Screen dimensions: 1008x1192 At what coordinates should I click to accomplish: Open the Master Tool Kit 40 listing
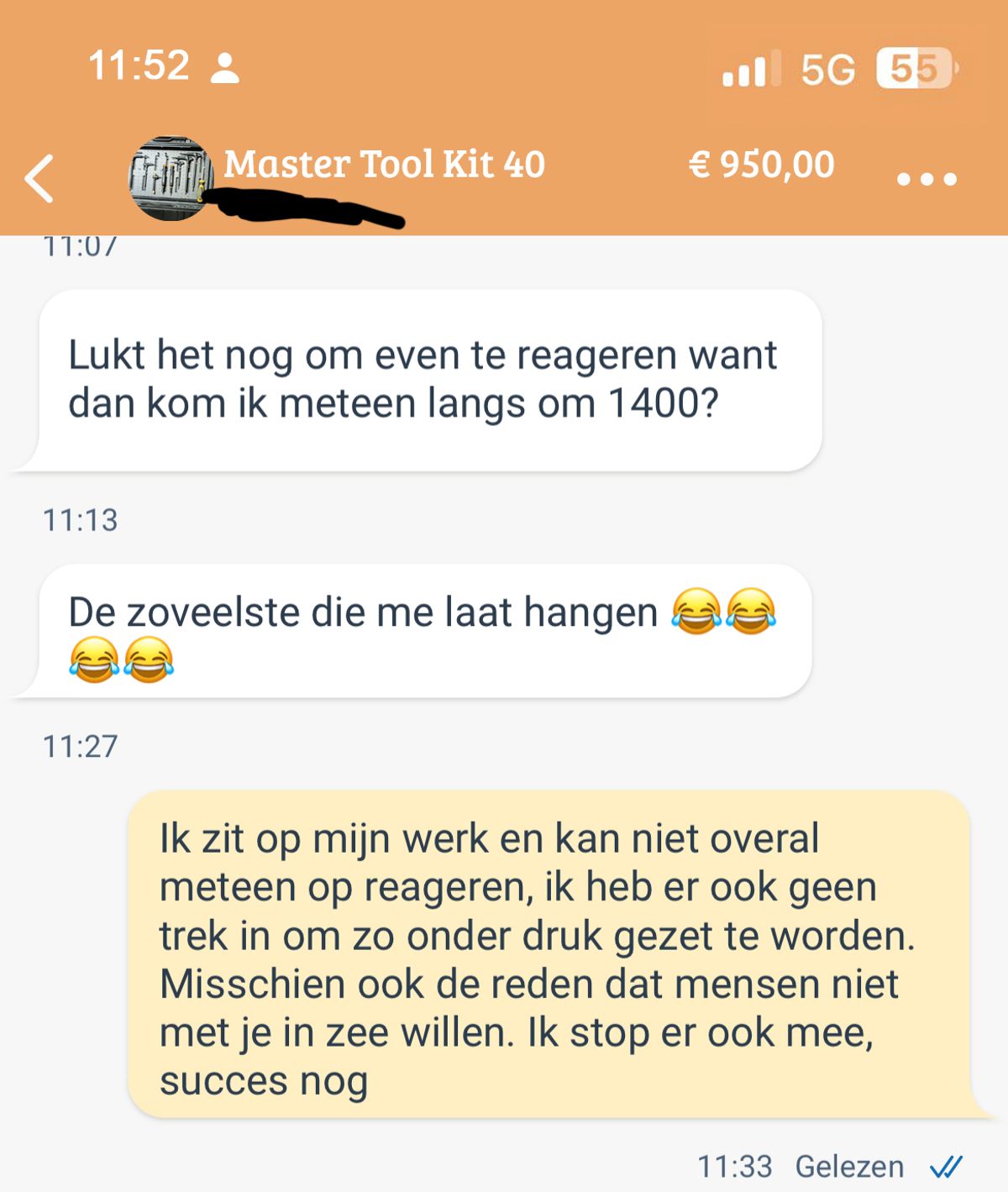coord(384,164)
